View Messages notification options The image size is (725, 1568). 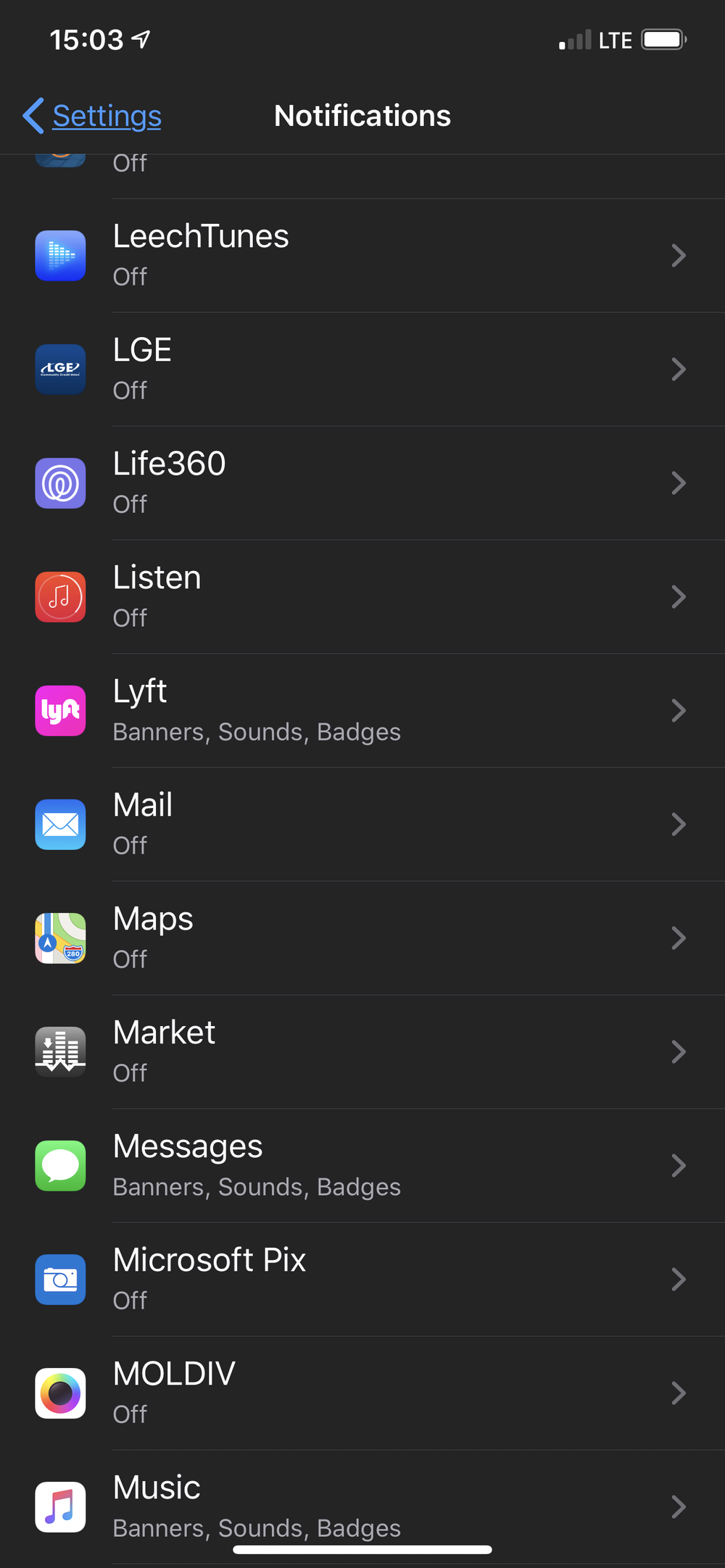click(x=362, y=1166)
